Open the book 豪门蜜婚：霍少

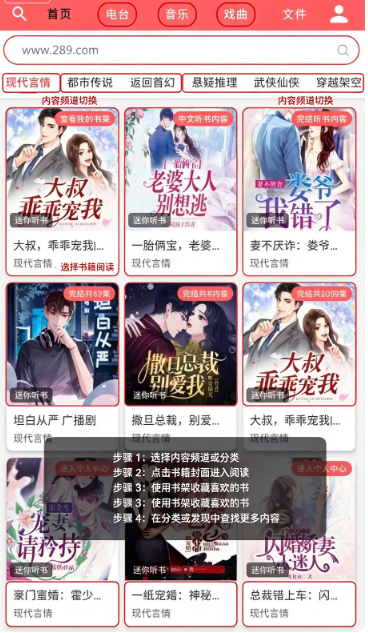click(x=63, y=542)
